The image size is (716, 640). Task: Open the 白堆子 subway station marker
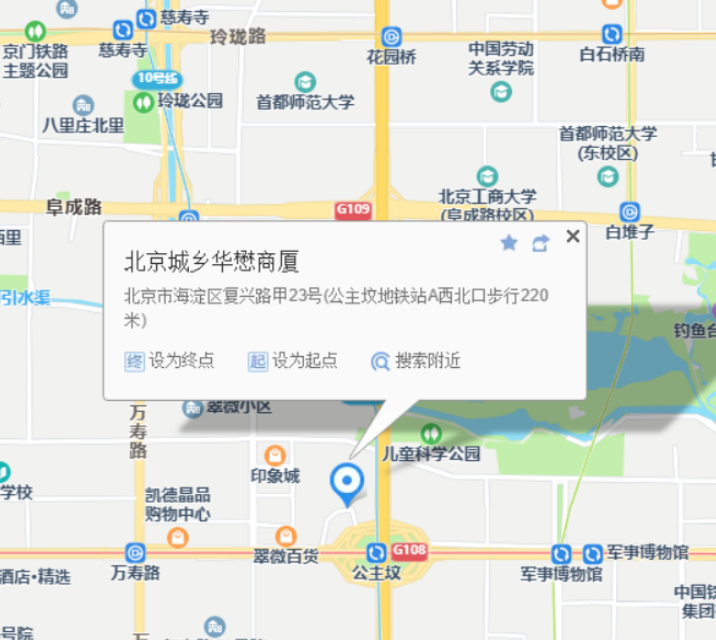629,212
